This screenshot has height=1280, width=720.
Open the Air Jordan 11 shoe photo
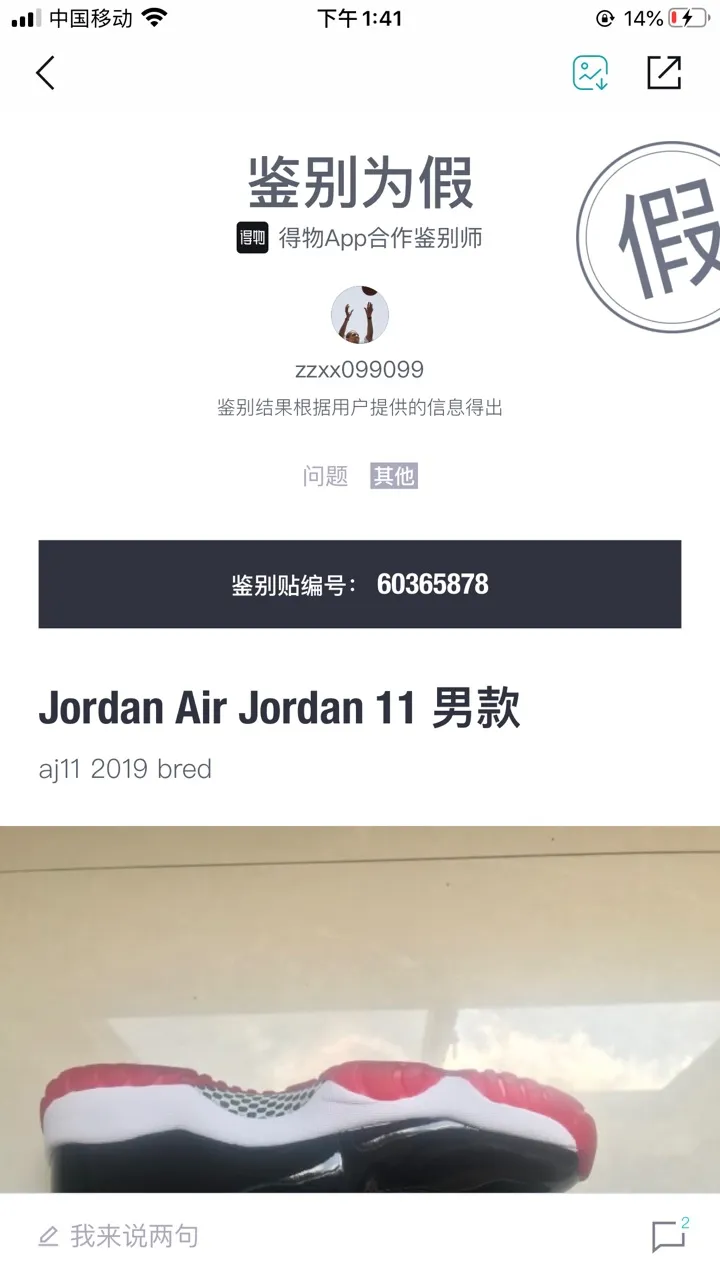(x=360, y=1010)
